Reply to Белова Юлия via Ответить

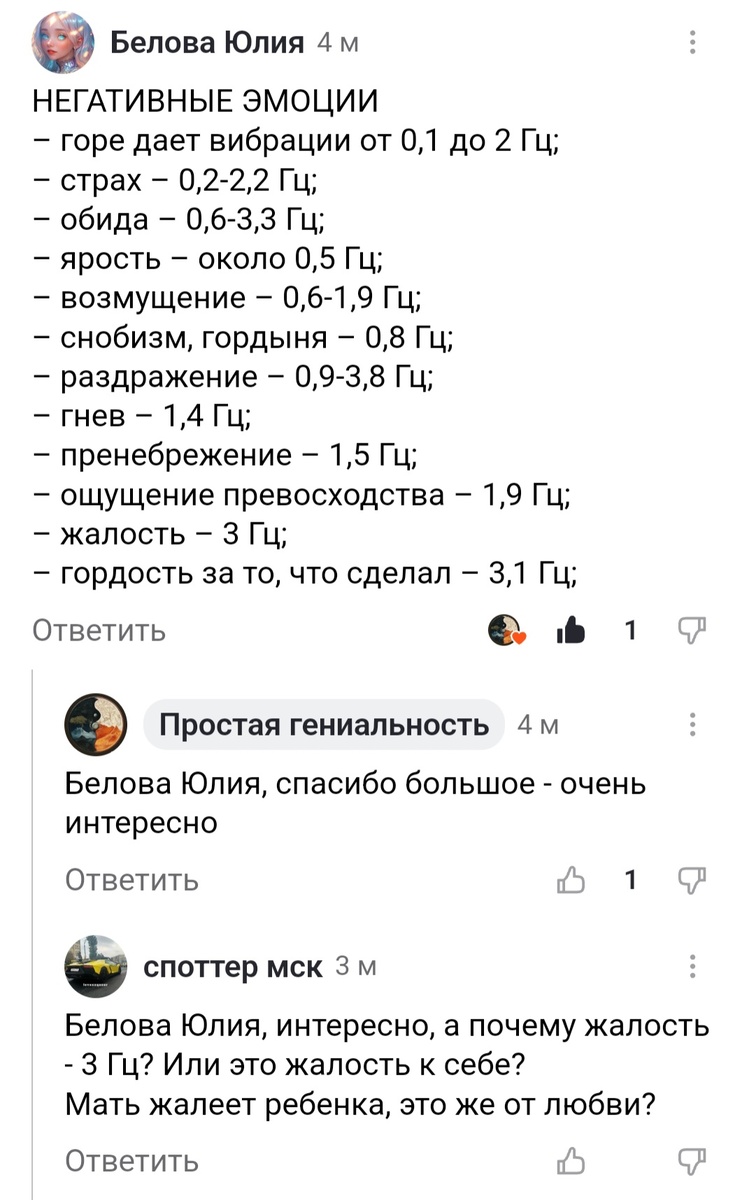100,630
